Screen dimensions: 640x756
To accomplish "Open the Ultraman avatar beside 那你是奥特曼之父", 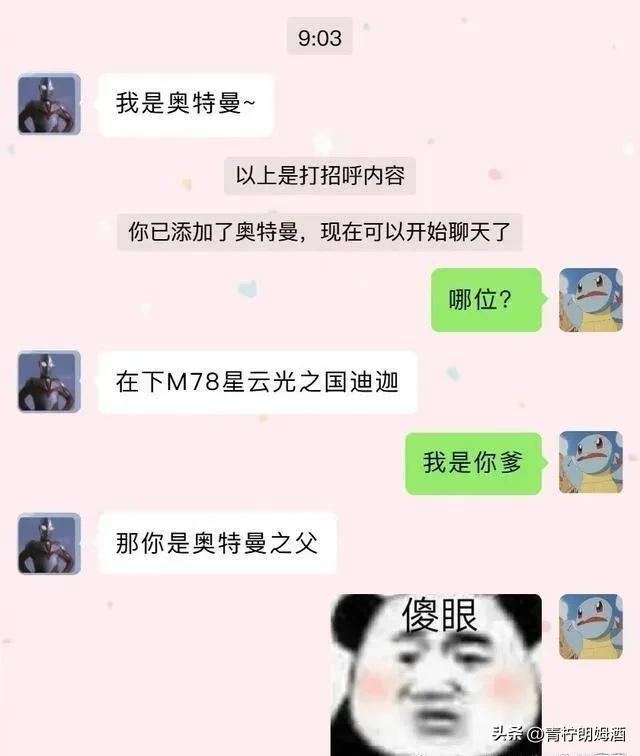I will pyautogui.click(x=49, y=544).
